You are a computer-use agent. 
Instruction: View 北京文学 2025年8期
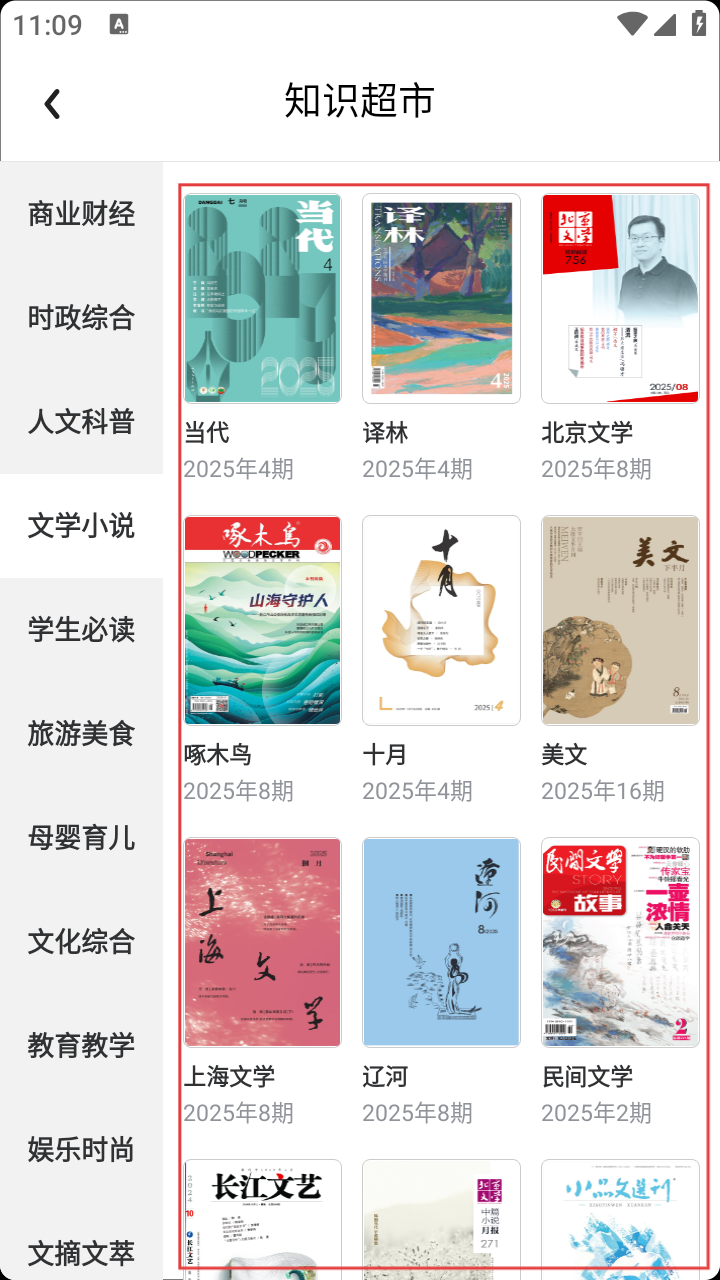(620, 299)
